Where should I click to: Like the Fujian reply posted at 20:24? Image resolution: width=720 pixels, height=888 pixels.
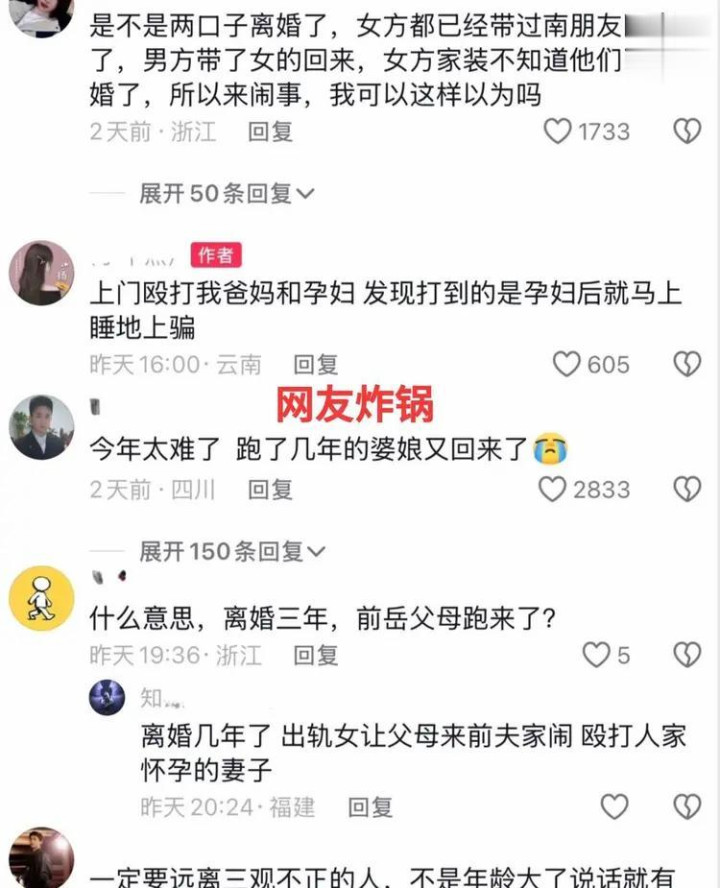(614, 806)
